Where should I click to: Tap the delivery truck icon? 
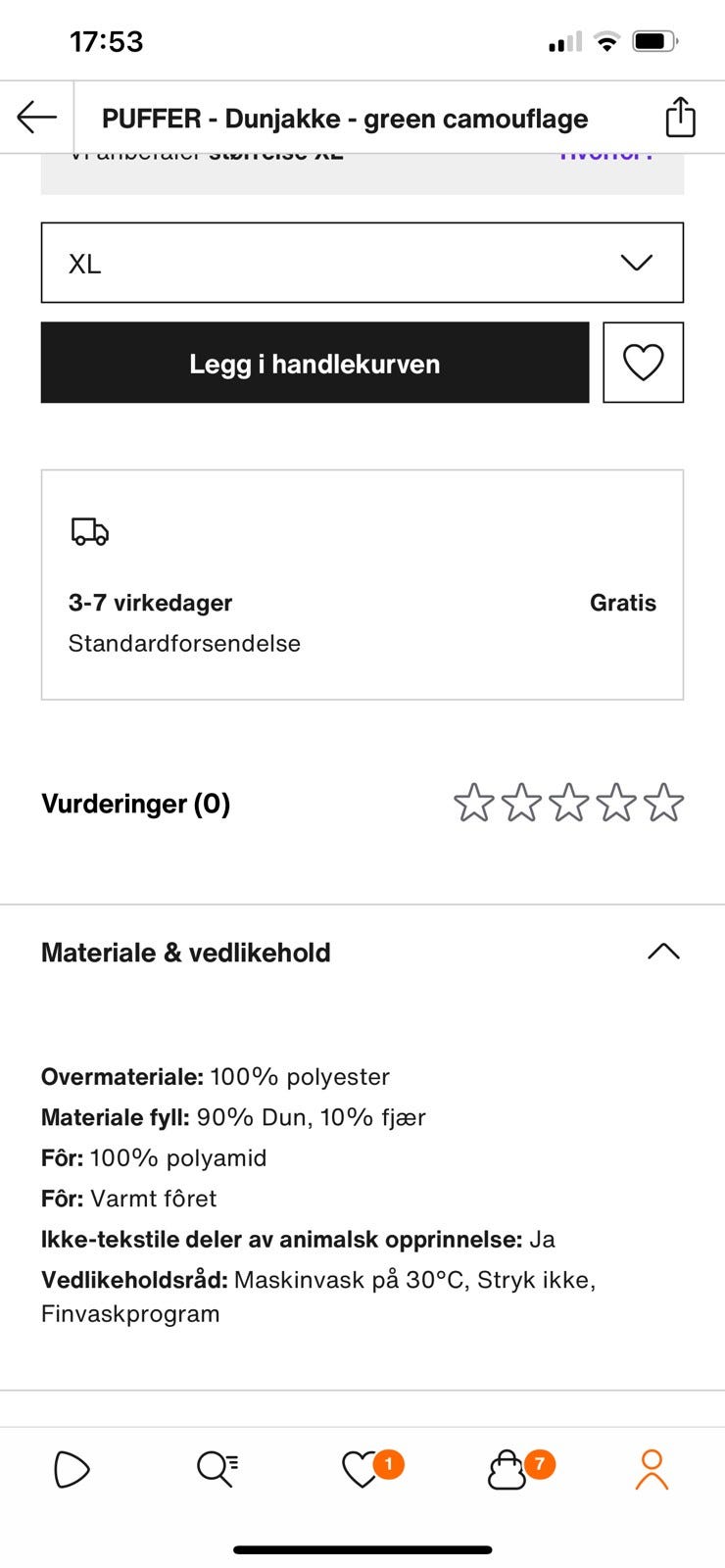click(89, 533)
